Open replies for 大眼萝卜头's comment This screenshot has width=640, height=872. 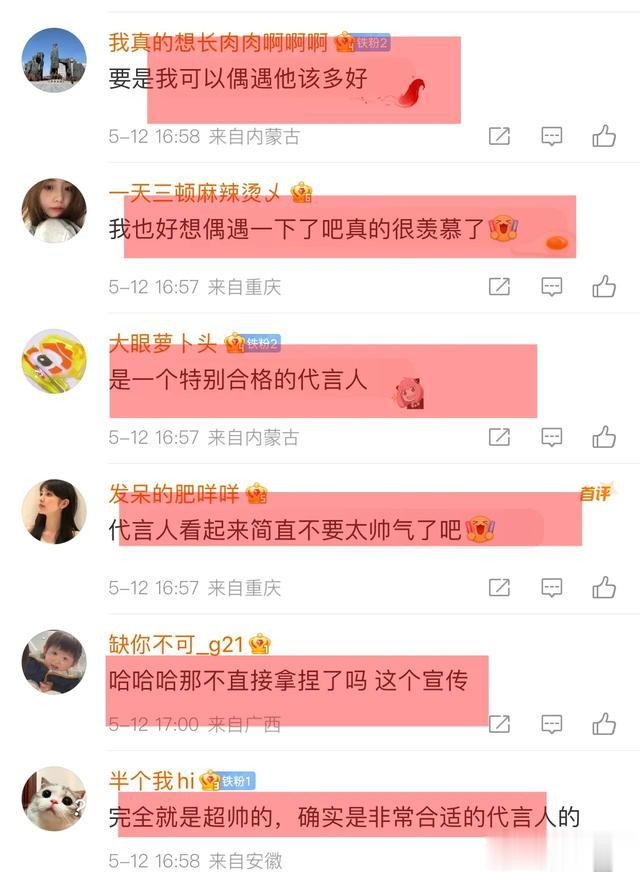pos(551,437)
